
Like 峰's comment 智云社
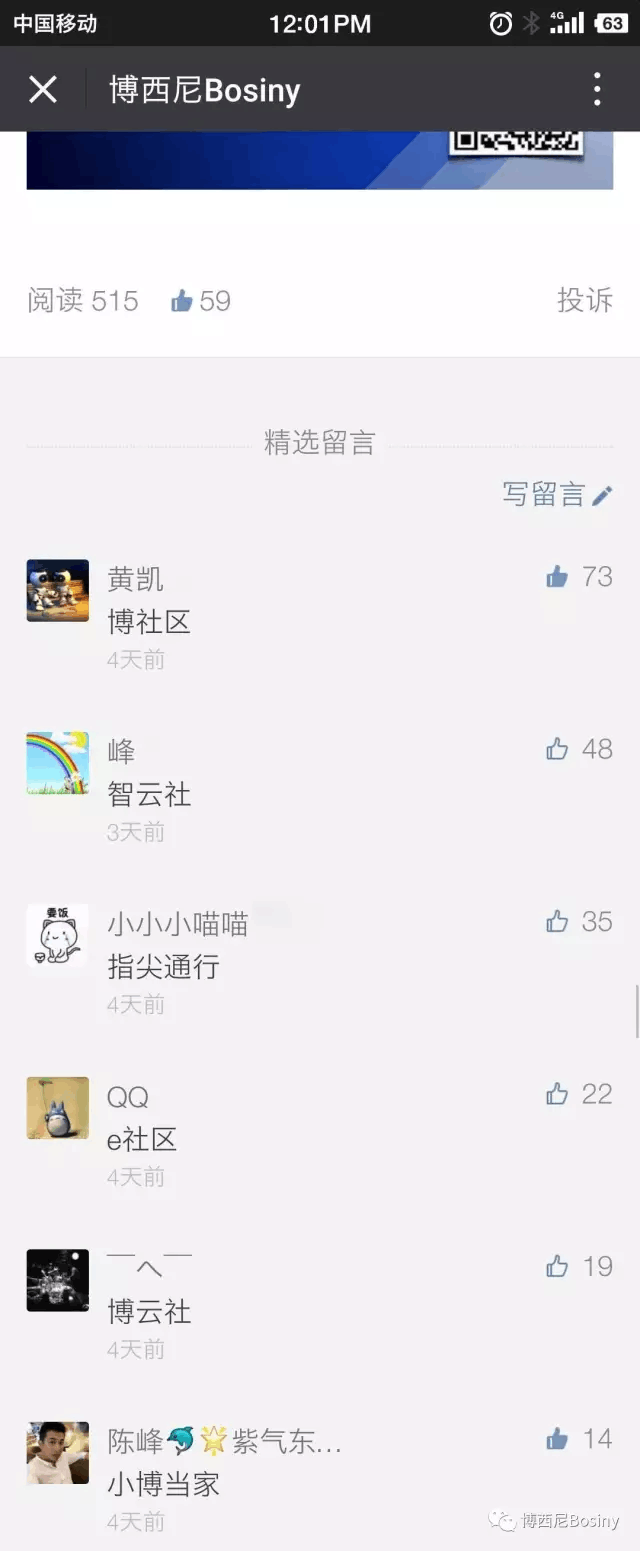pyautogui.click(x=558, y=749)
